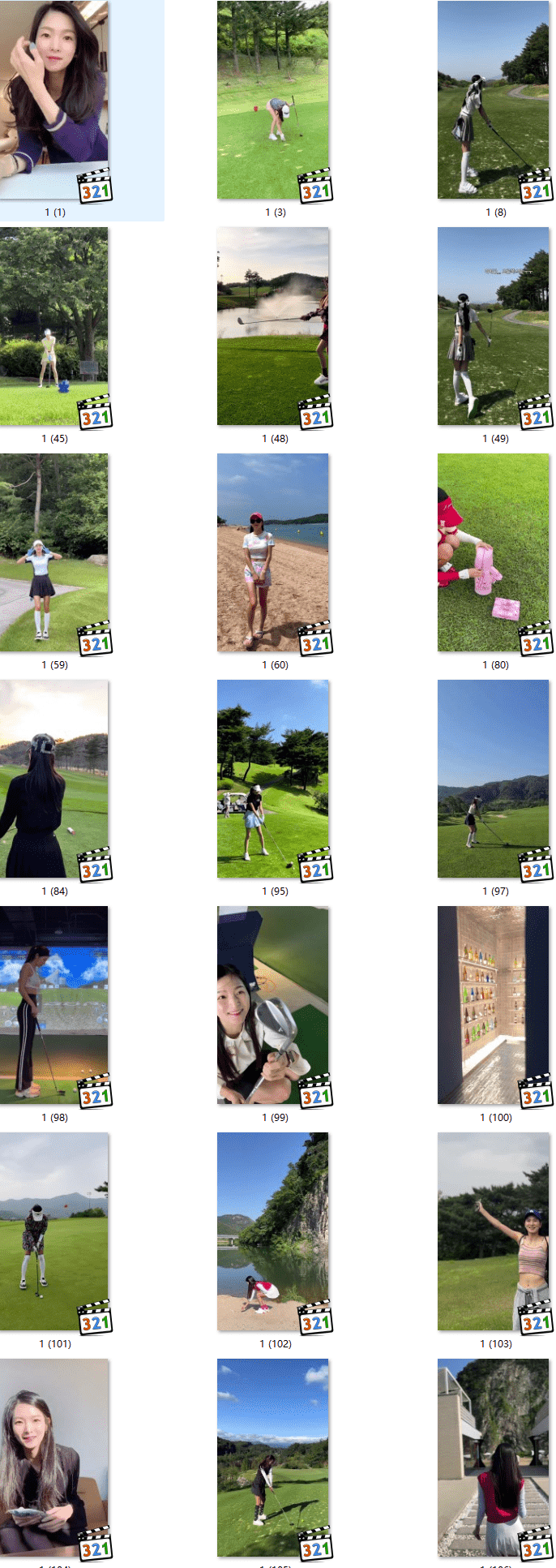Open the video named 1 (95)
Screen dimensions: 556x1568
273,779
